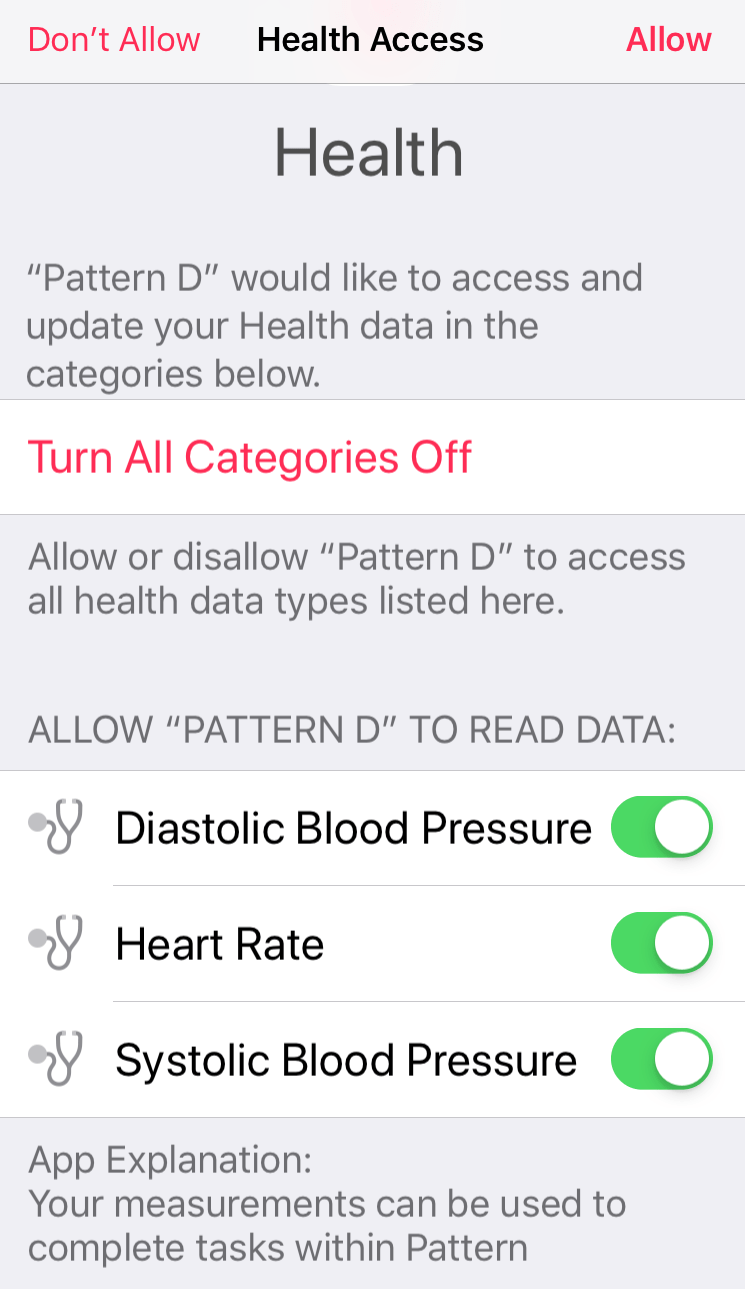Tap the allow or disallow explanation paragraph
Image resolution: width=745 pixels, height=1289 pixels.
point(357,578)
